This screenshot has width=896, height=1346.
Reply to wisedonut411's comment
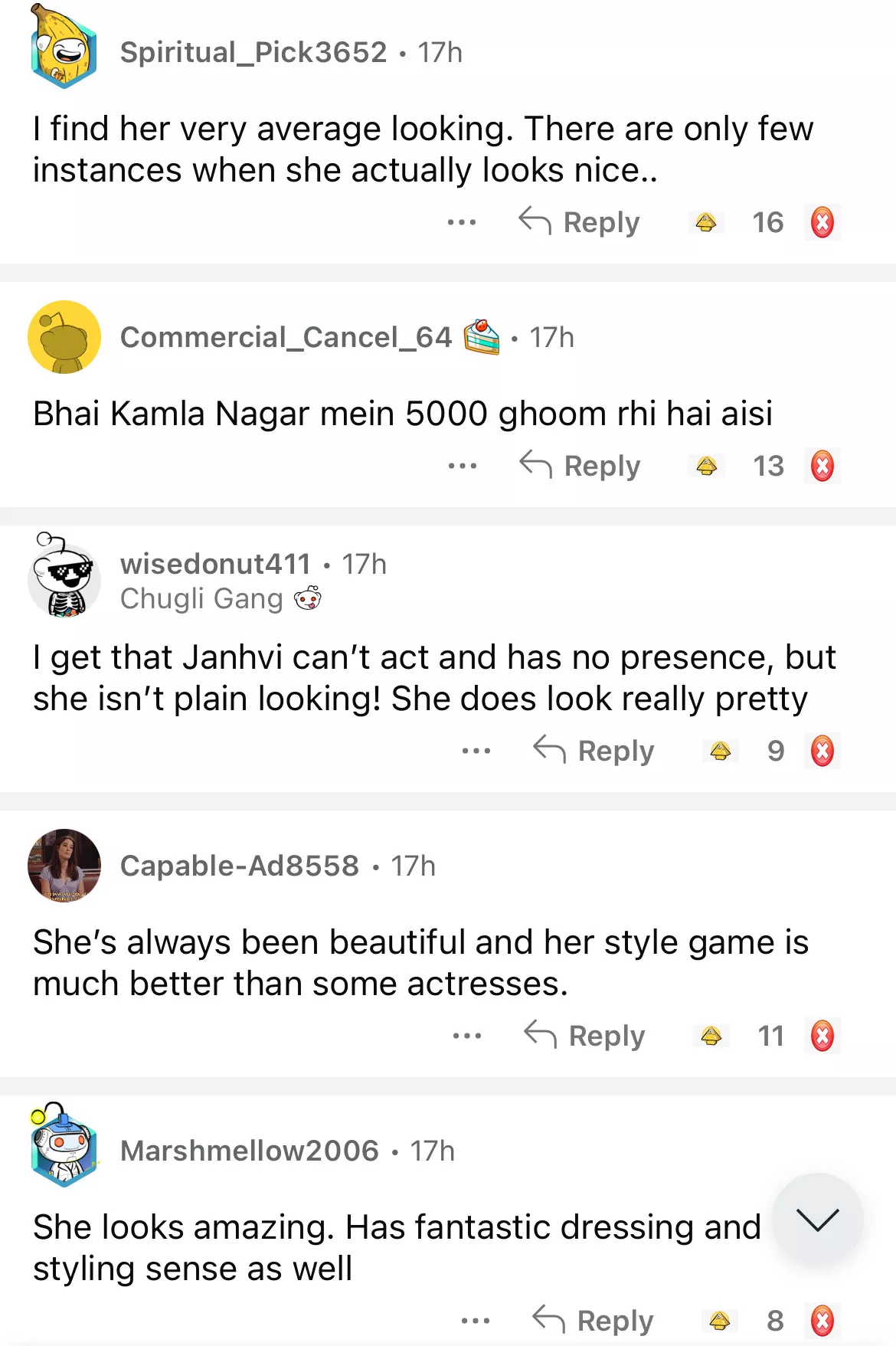(594, 751)
